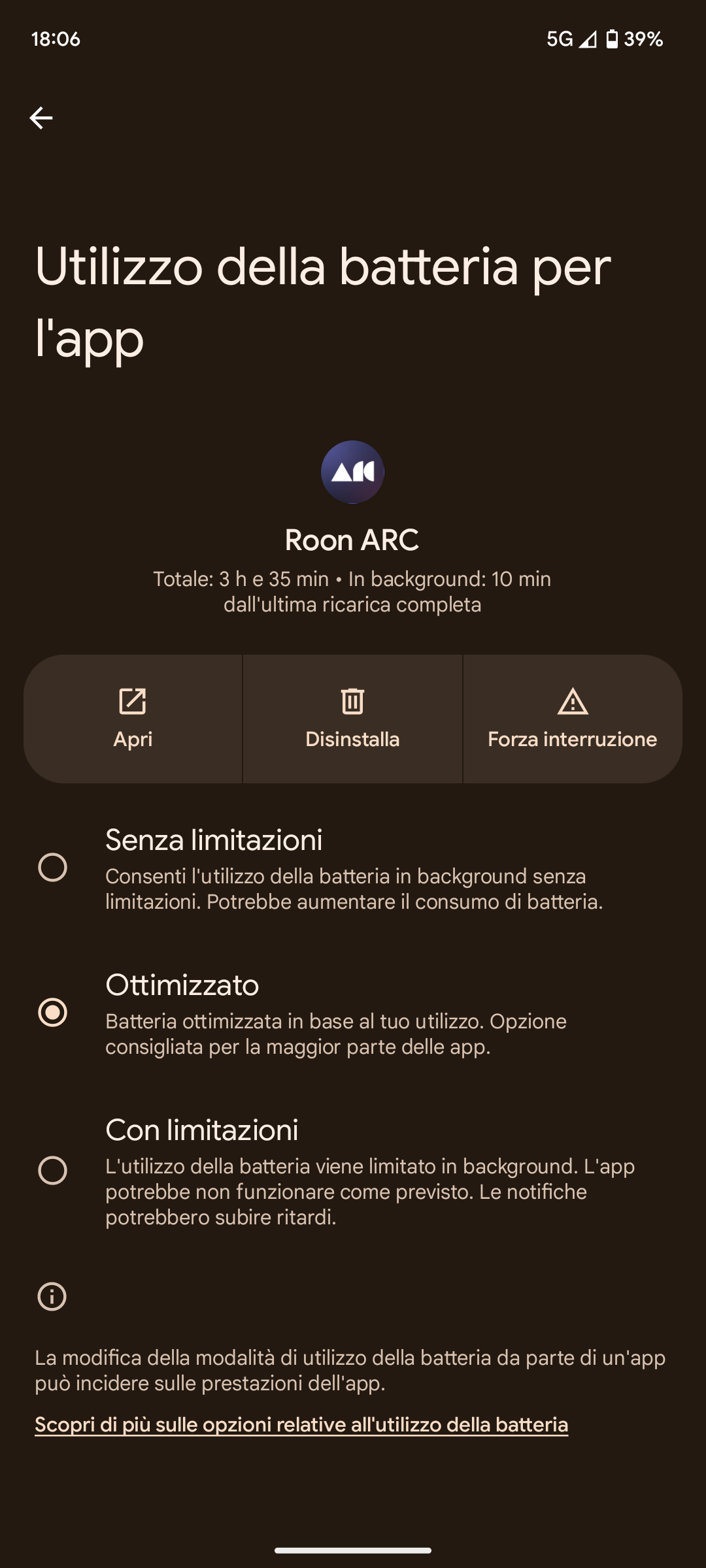706x1568 pixels.
Task: Open the Scopri di più battery options link
Action: [x=301, y=1425]
